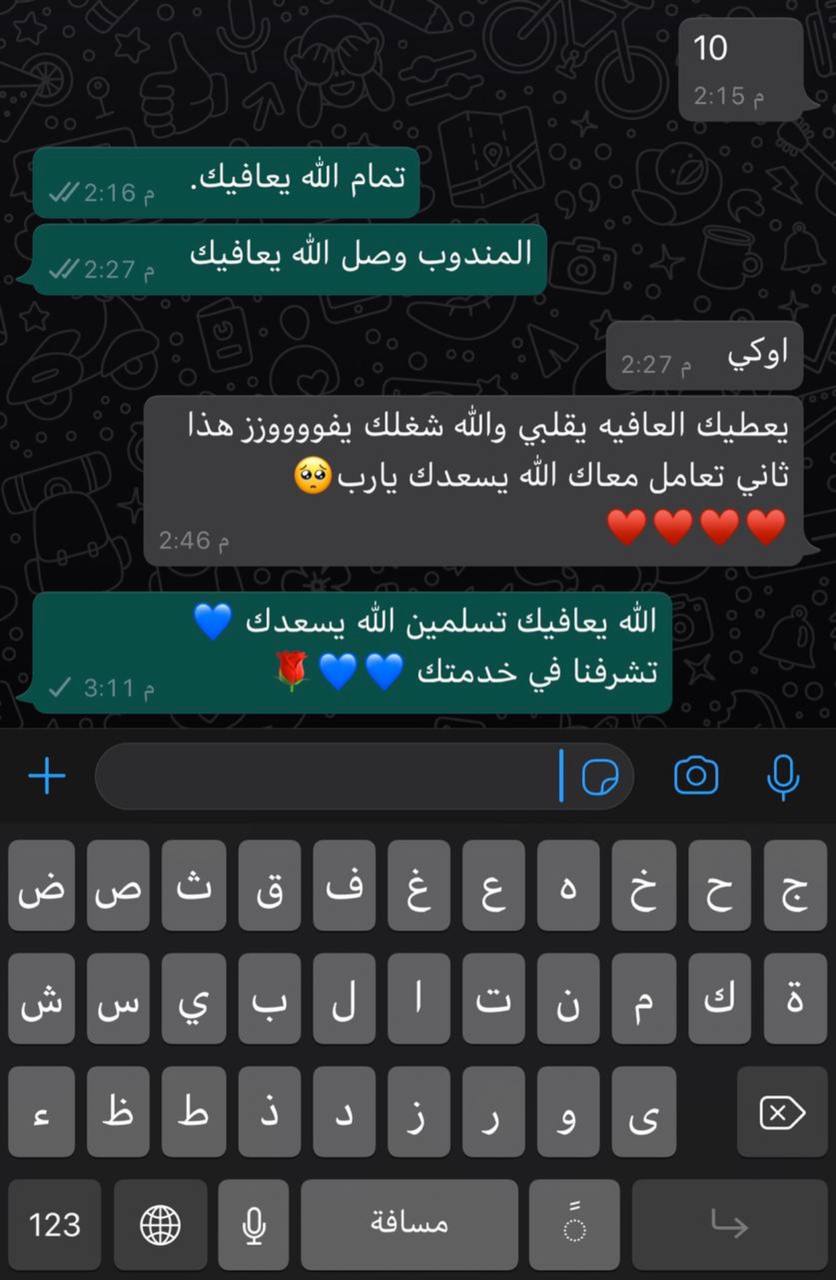This screenshot has width=836, height=1280.
Task: Open the camera from chat bar
Action: click(x=696, y=776)
